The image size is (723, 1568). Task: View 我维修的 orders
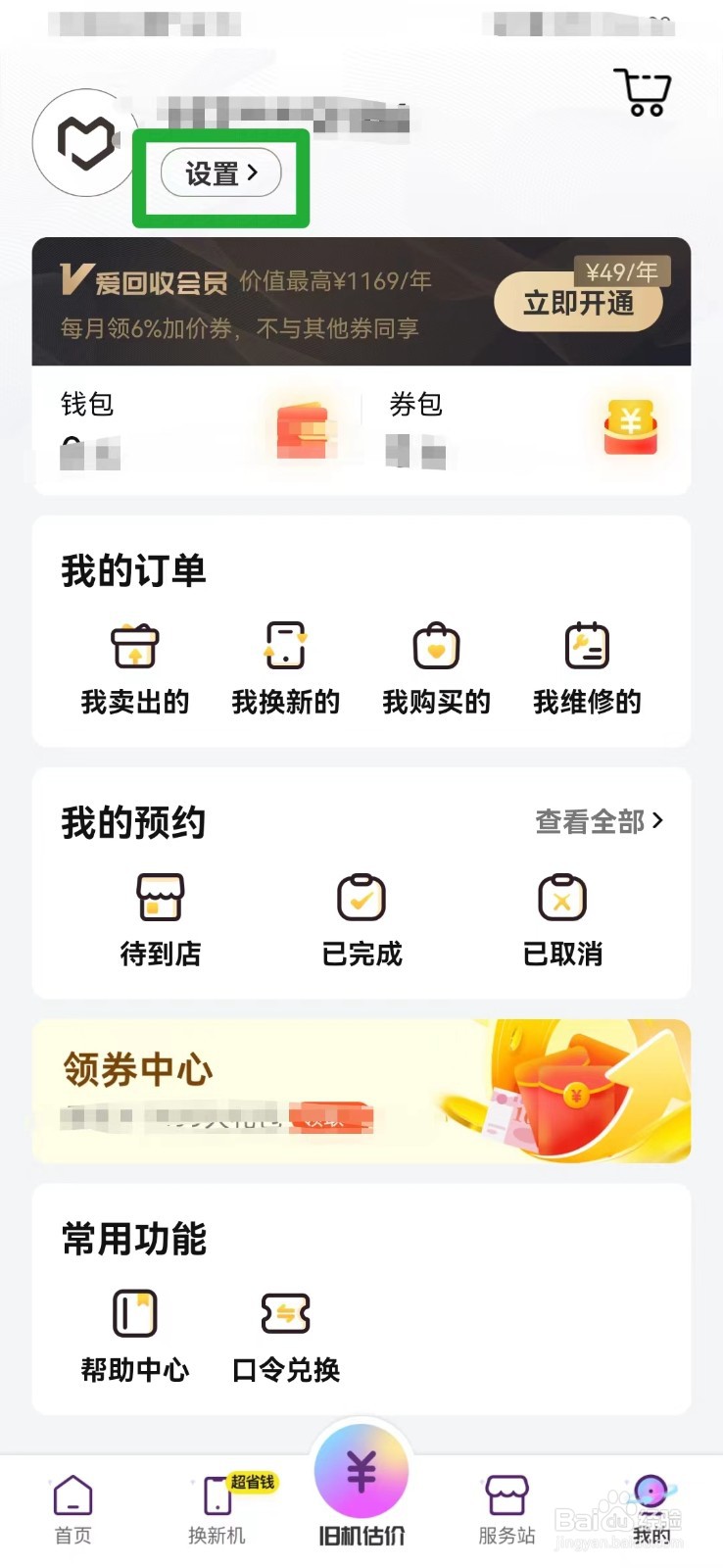point(587,664)
